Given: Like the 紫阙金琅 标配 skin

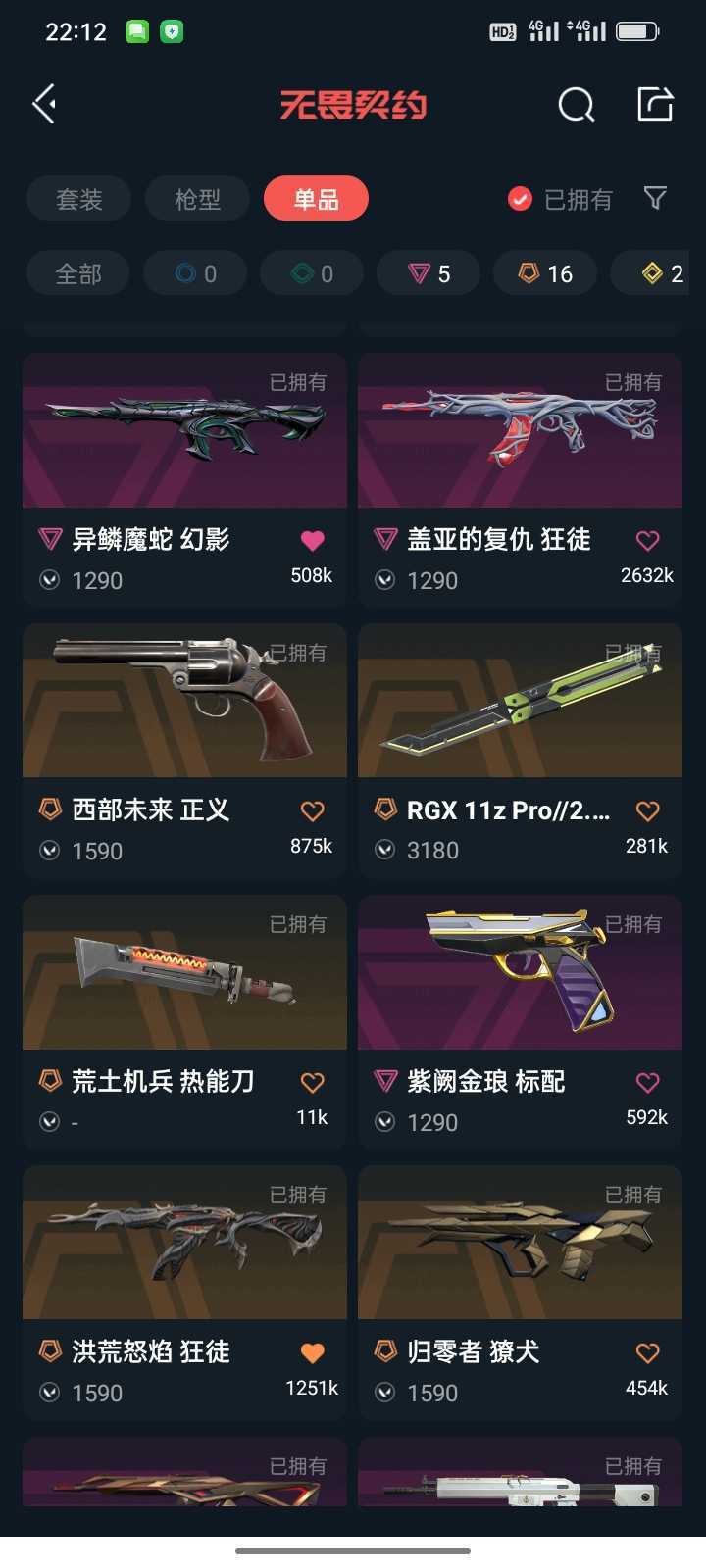Looking at the screenshot, I should click(x=647, y=1082).
